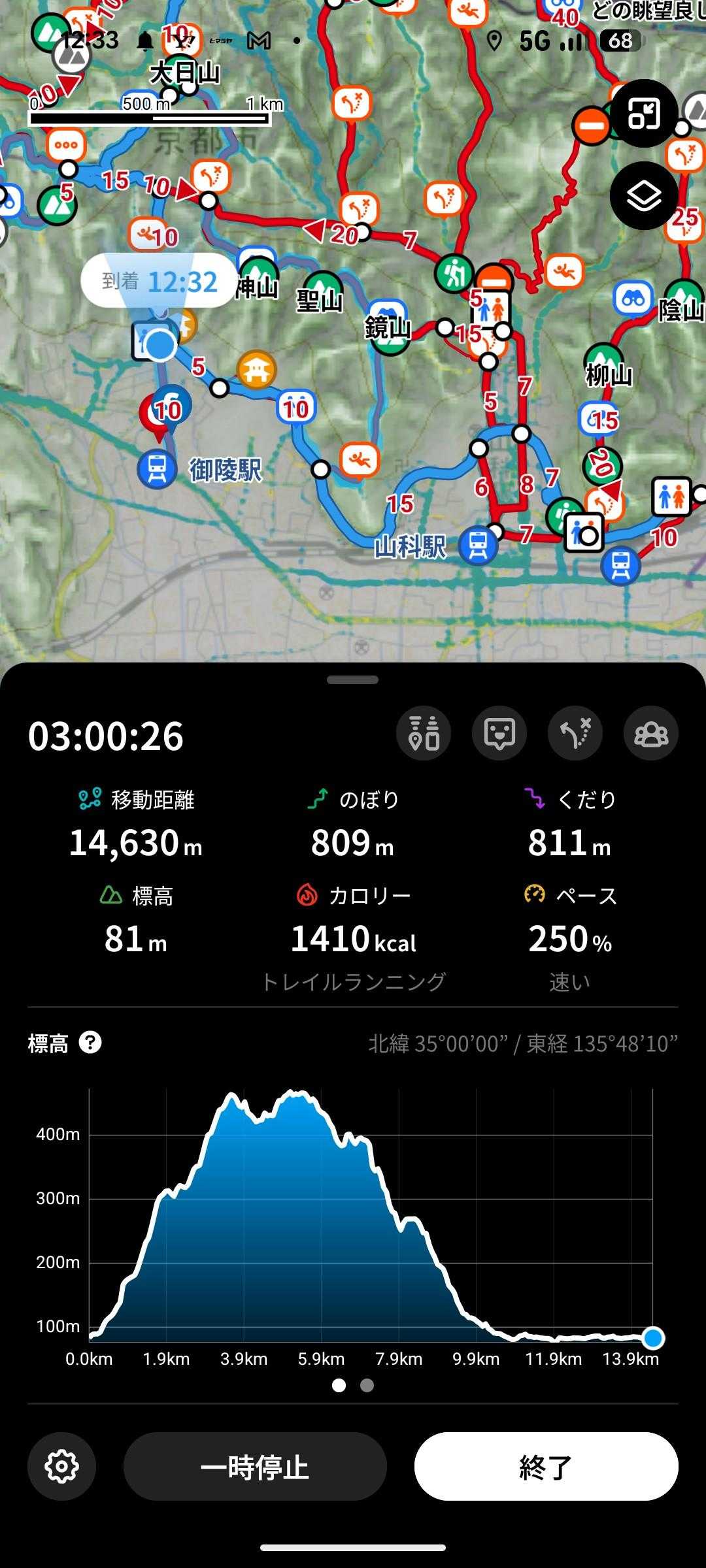The image size is (706, 1568).
Task: Open the group members icon
Action: (651, 733)
